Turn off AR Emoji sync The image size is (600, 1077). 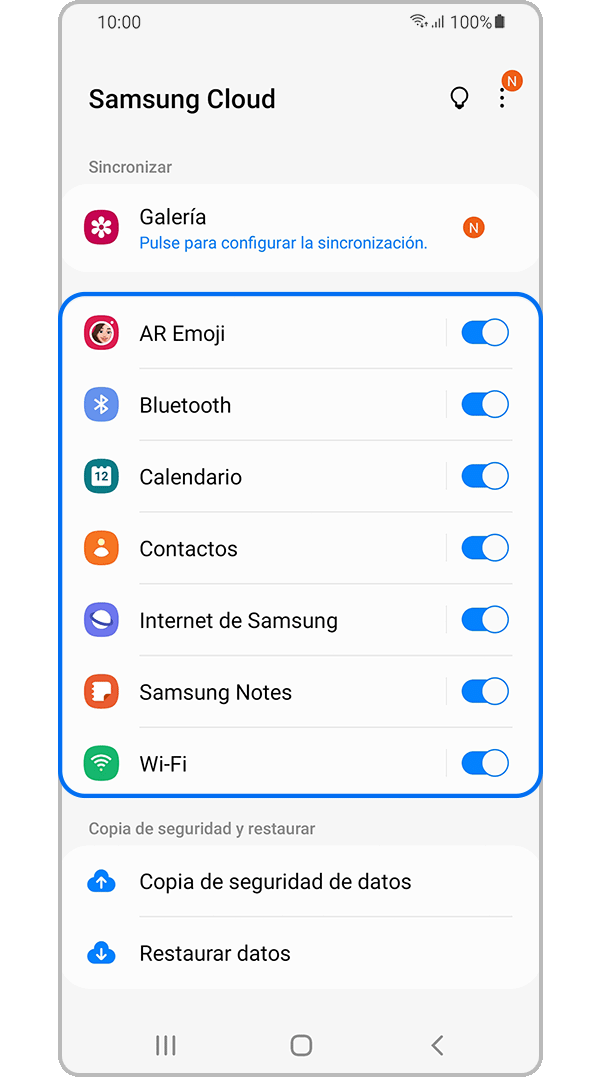485,333
